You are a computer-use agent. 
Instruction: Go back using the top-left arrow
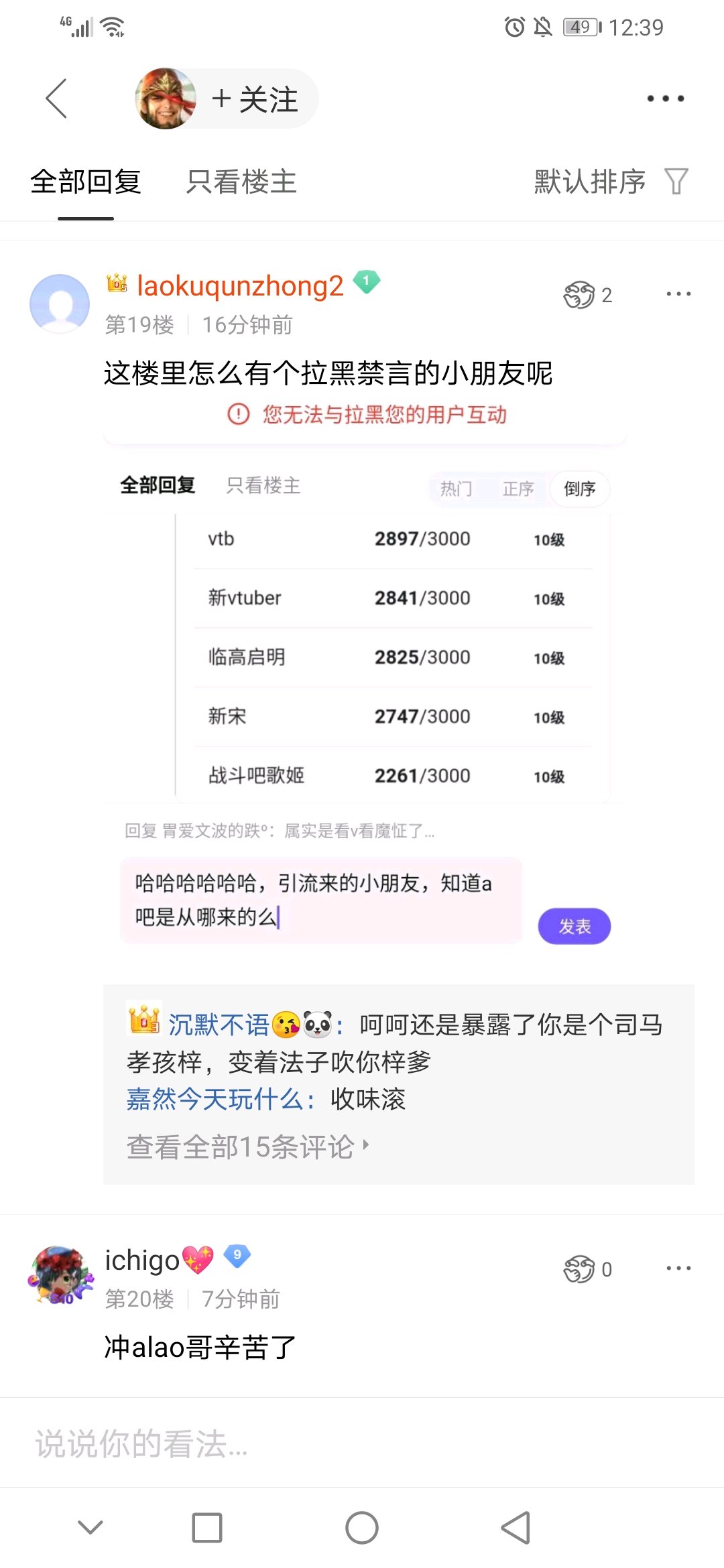(57, 99)
